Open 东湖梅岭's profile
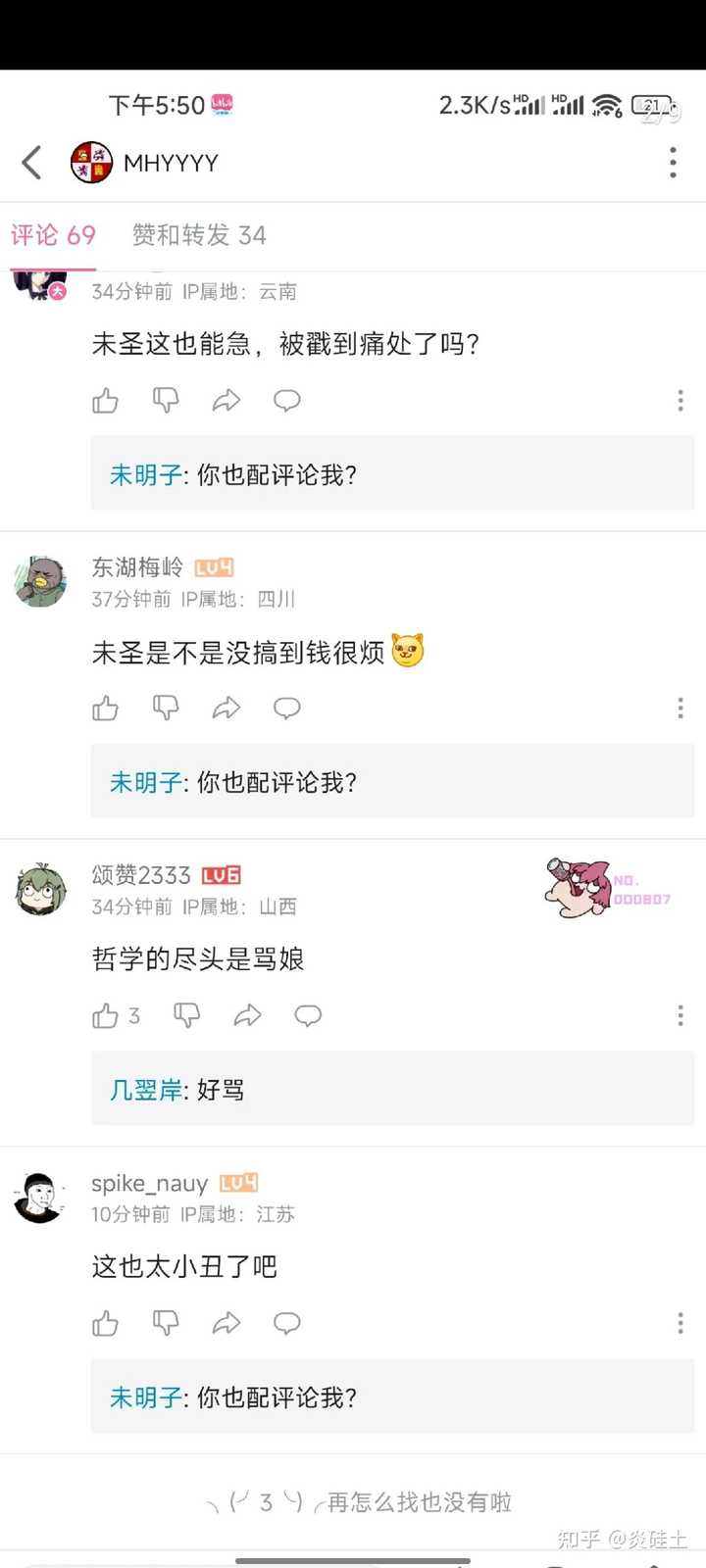The image size is (706, 1568). coord(40,581)
